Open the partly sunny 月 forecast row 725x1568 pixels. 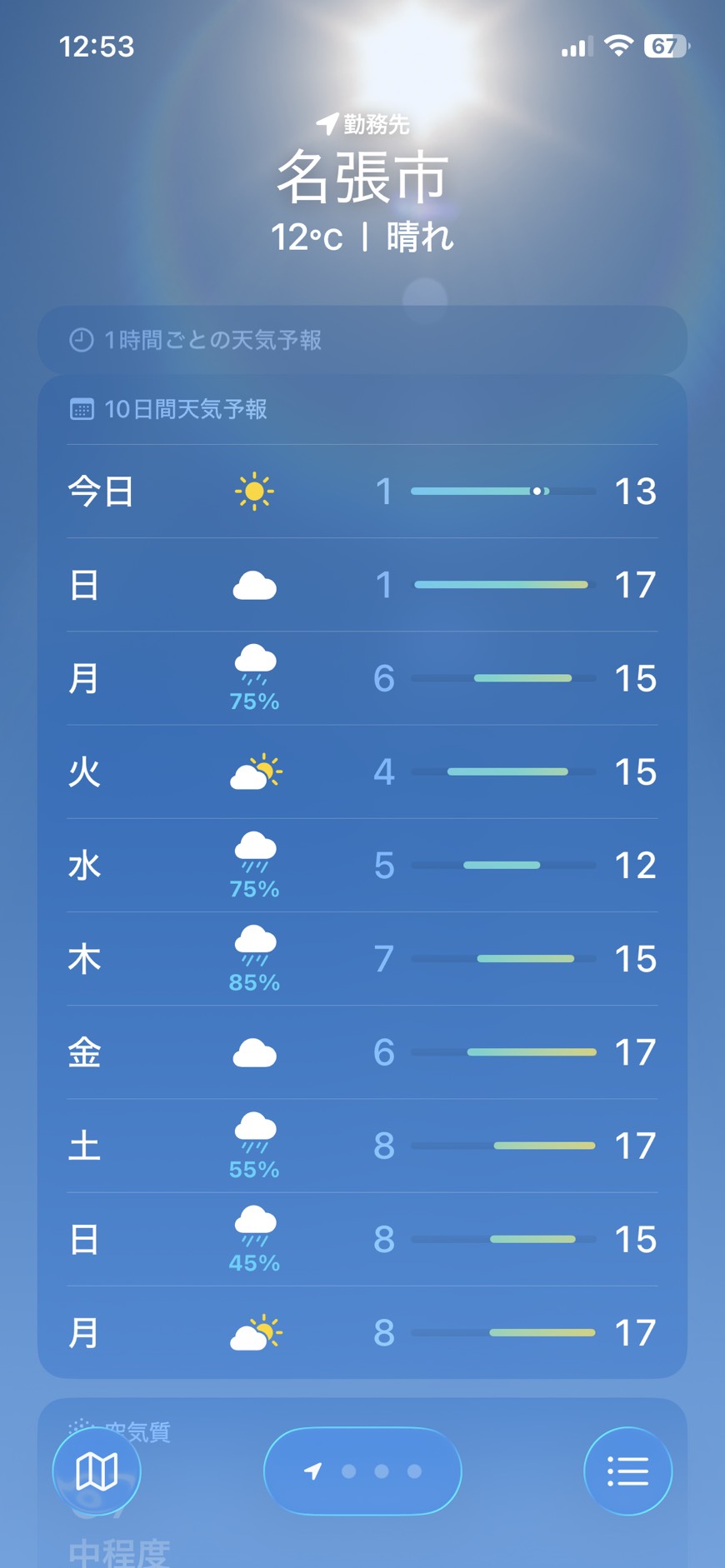[x=362, y=1333]
